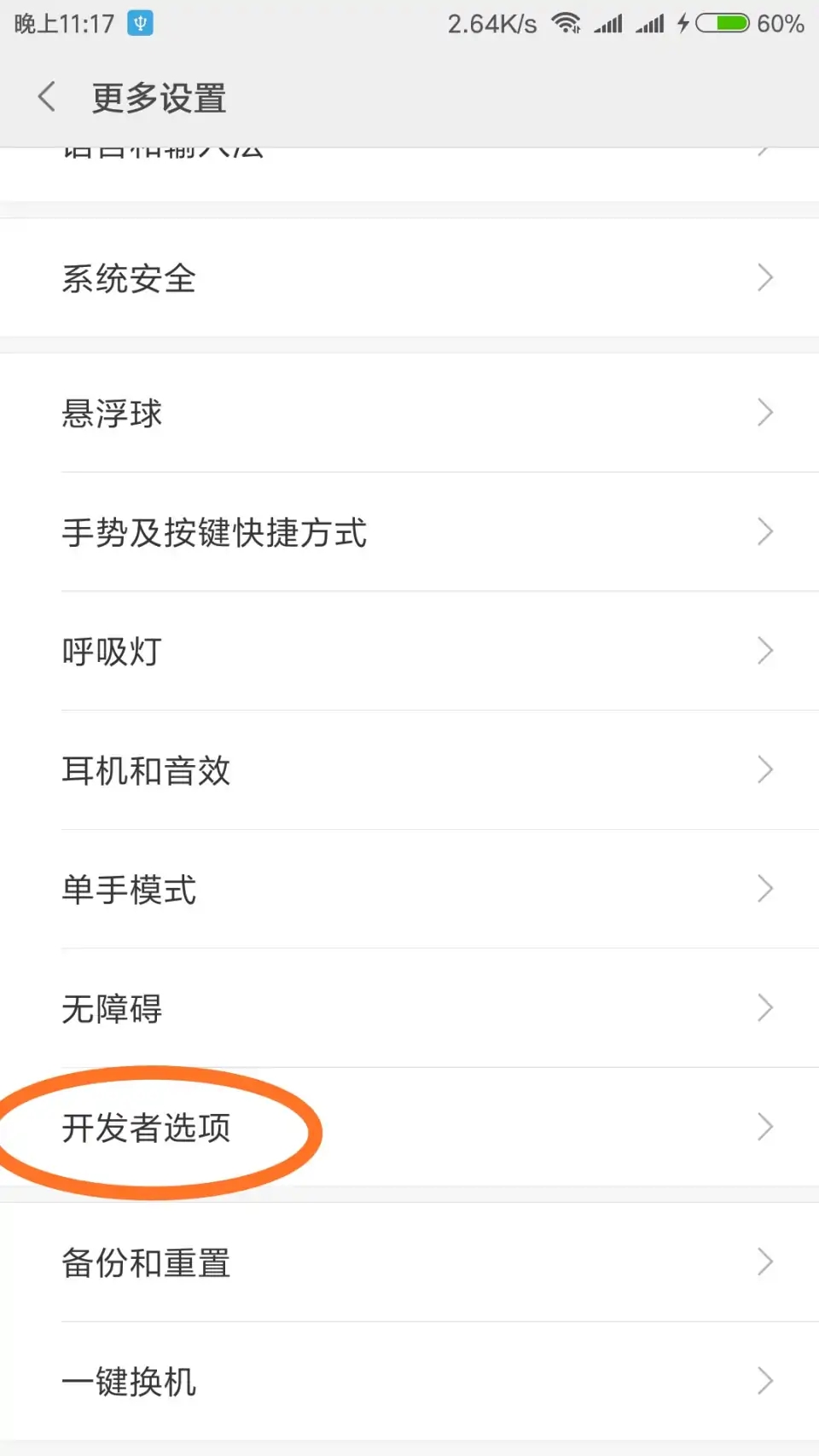
Task: Expand 悬浮球 options with the right arrow
Action: click(765, 413)
